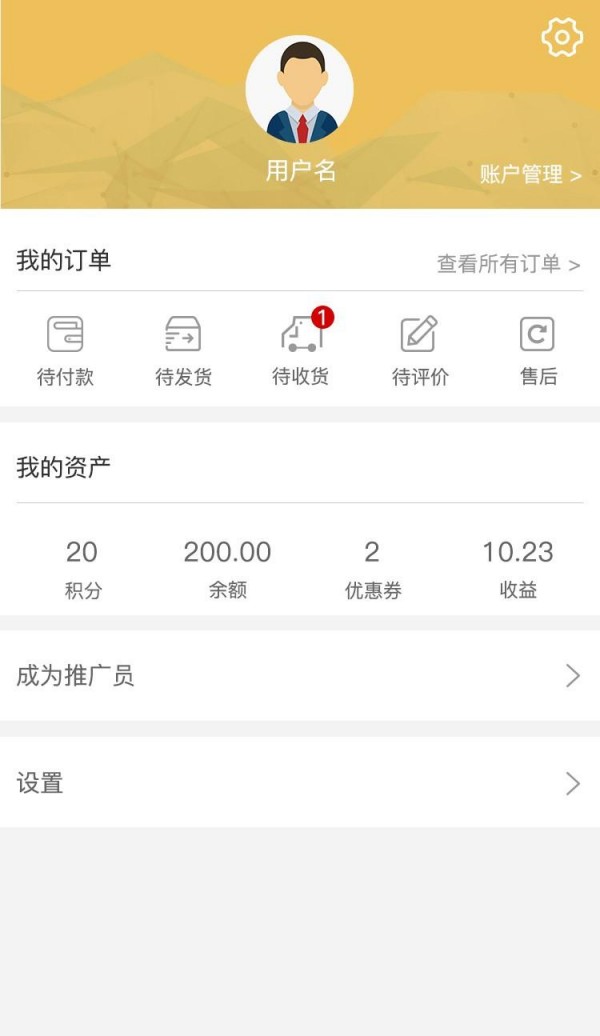Select 待评价 orders to review
Image resolution: width=600 pixels, height=1036 pixels.
[419, 349]
